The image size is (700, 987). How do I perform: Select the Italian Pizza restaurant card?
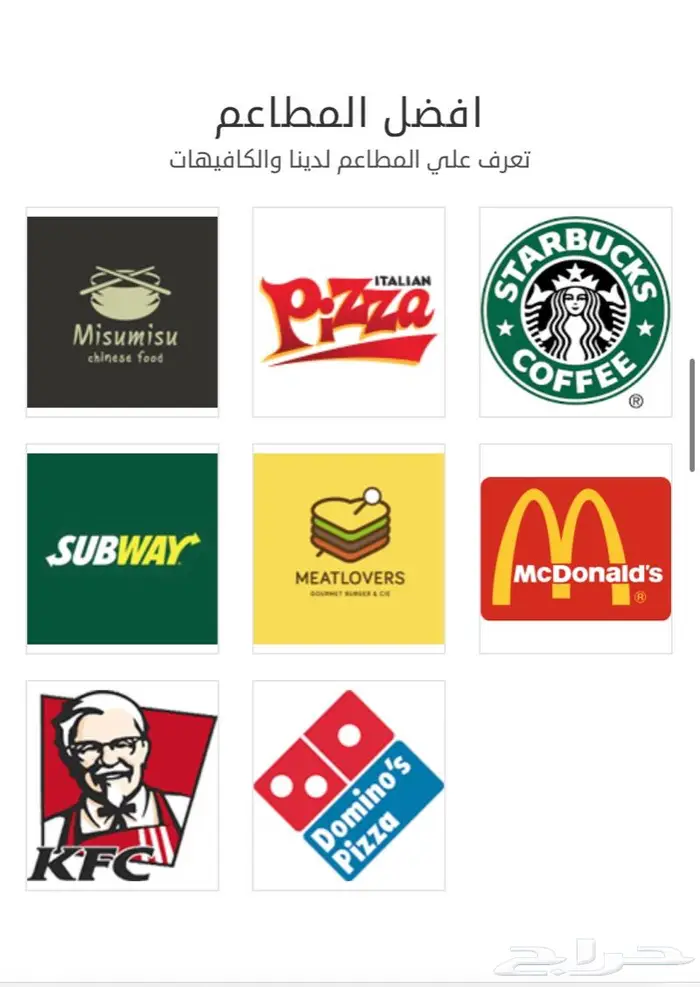[x=348, y=312]
